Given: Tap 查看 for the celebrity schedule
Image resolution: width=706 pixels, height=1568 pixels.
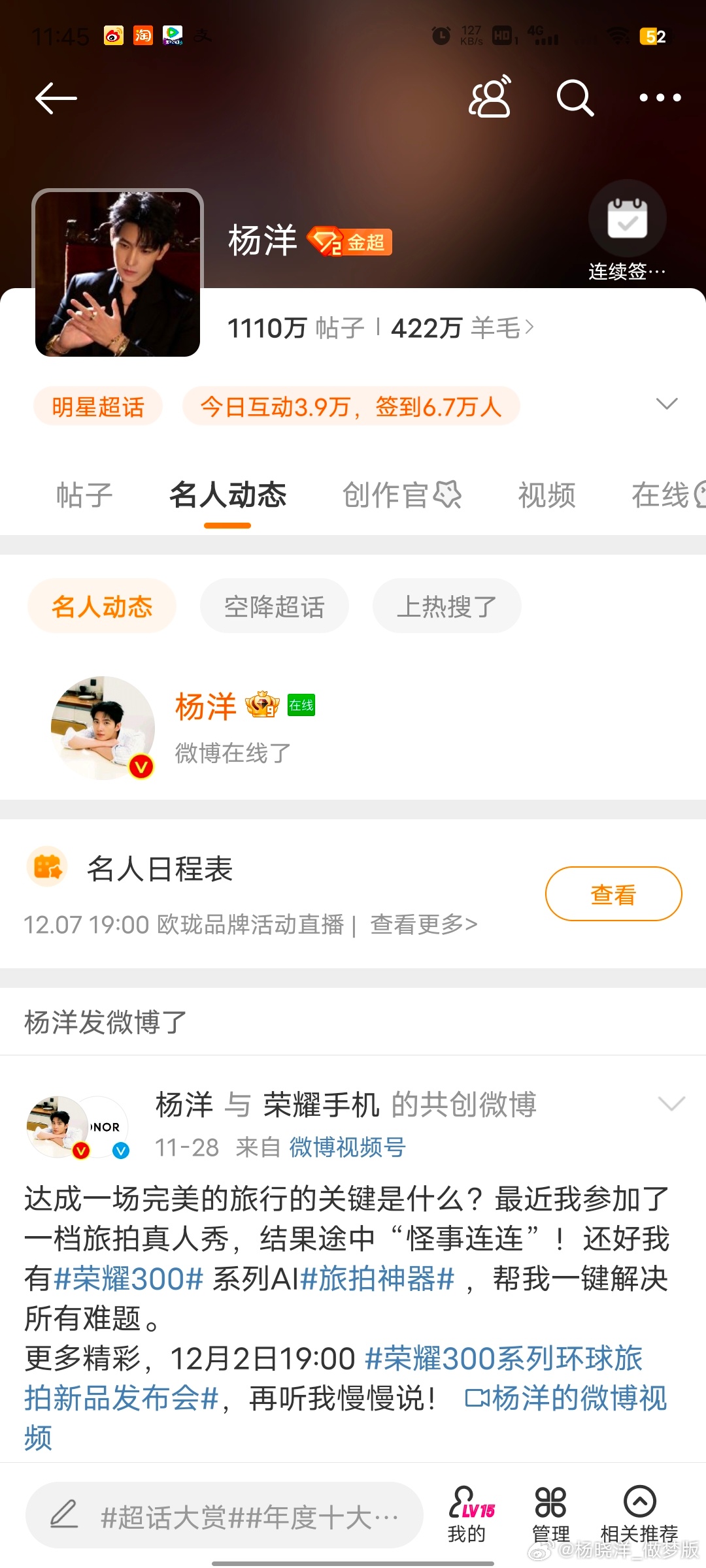Looking at the screenshot, I should pos(613,894).
